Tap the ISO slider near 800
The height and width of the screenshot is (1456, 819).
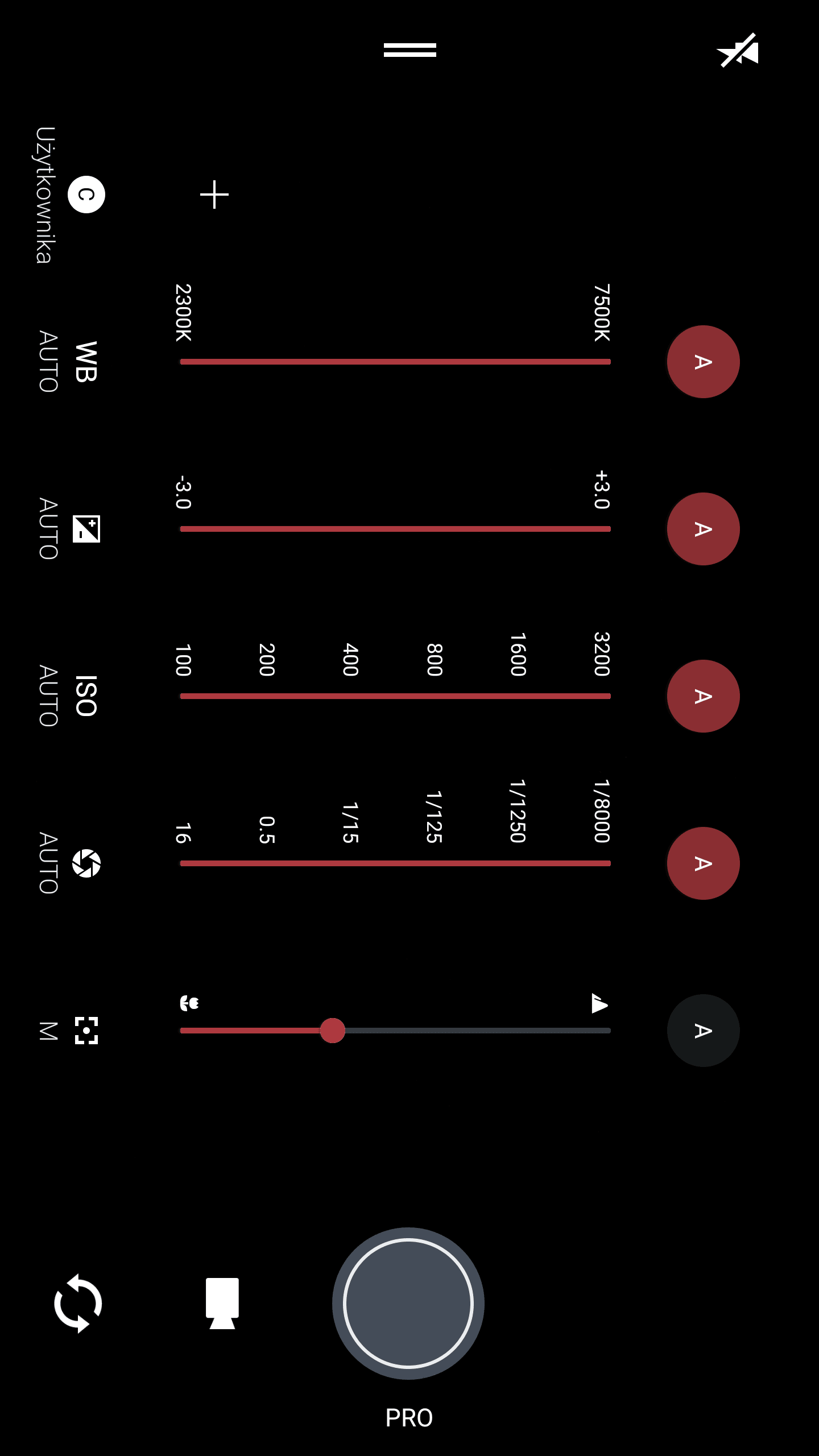435,696
